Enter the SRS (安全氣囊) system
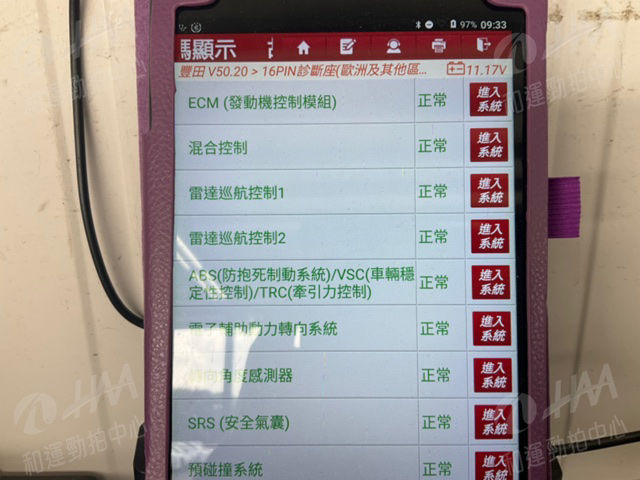Image resolution: width=640 pixels, height=480 pixels. click(493, 422)
